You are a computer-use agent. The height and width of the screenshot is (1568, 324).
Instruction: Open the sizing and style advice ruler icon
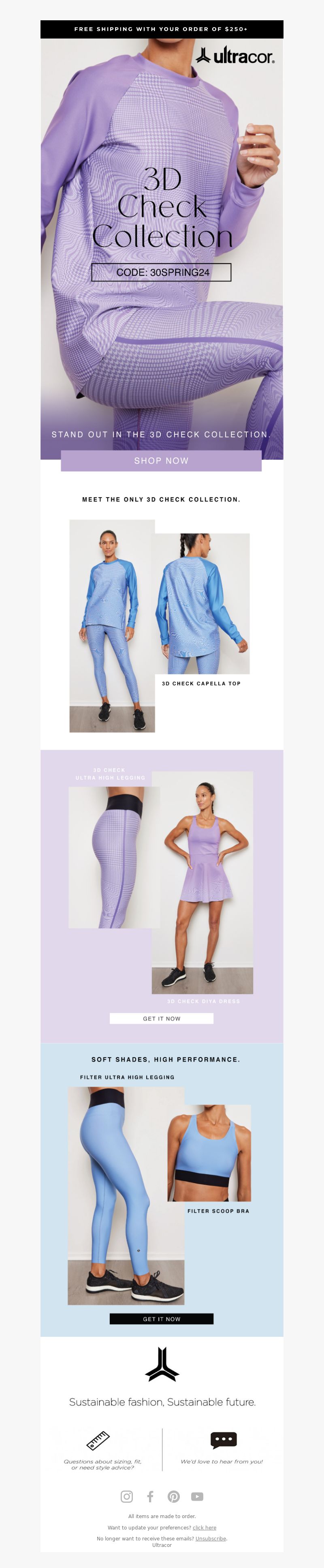pos(98,1440)
